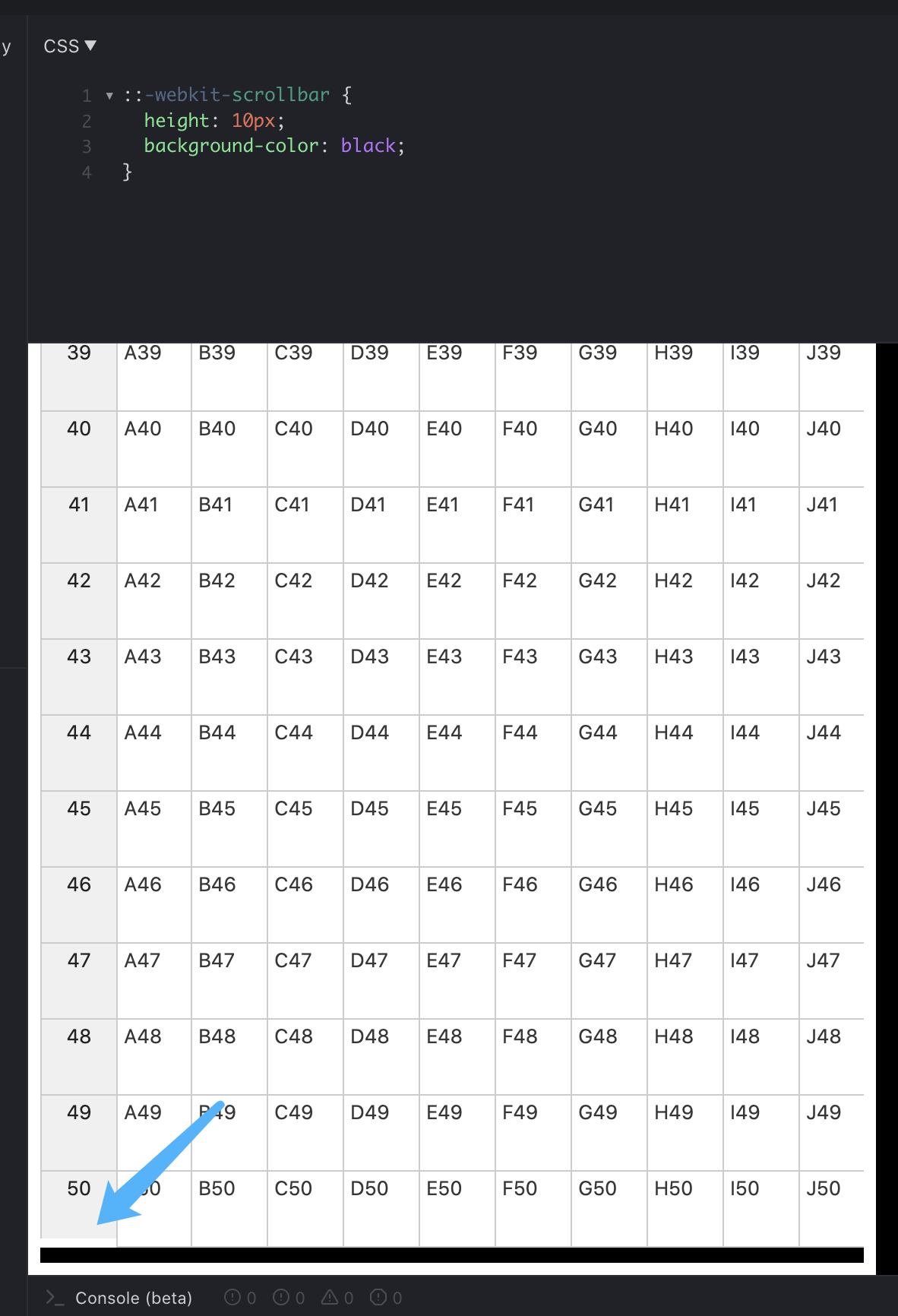This screenshot has height=1316, width=898.
Task: Click the console warning triangle icon
Action: (331, 1298)
